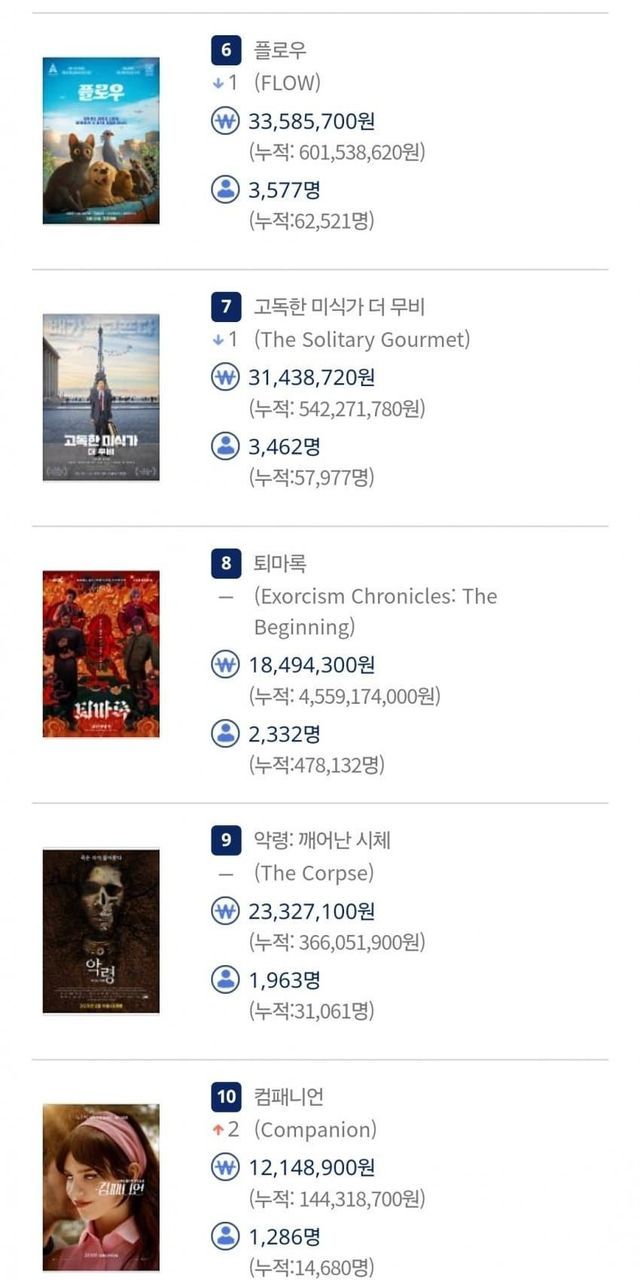
Task: Open 악령: 깨어난 시체 (The Corpse)
Action: point(320,840)
